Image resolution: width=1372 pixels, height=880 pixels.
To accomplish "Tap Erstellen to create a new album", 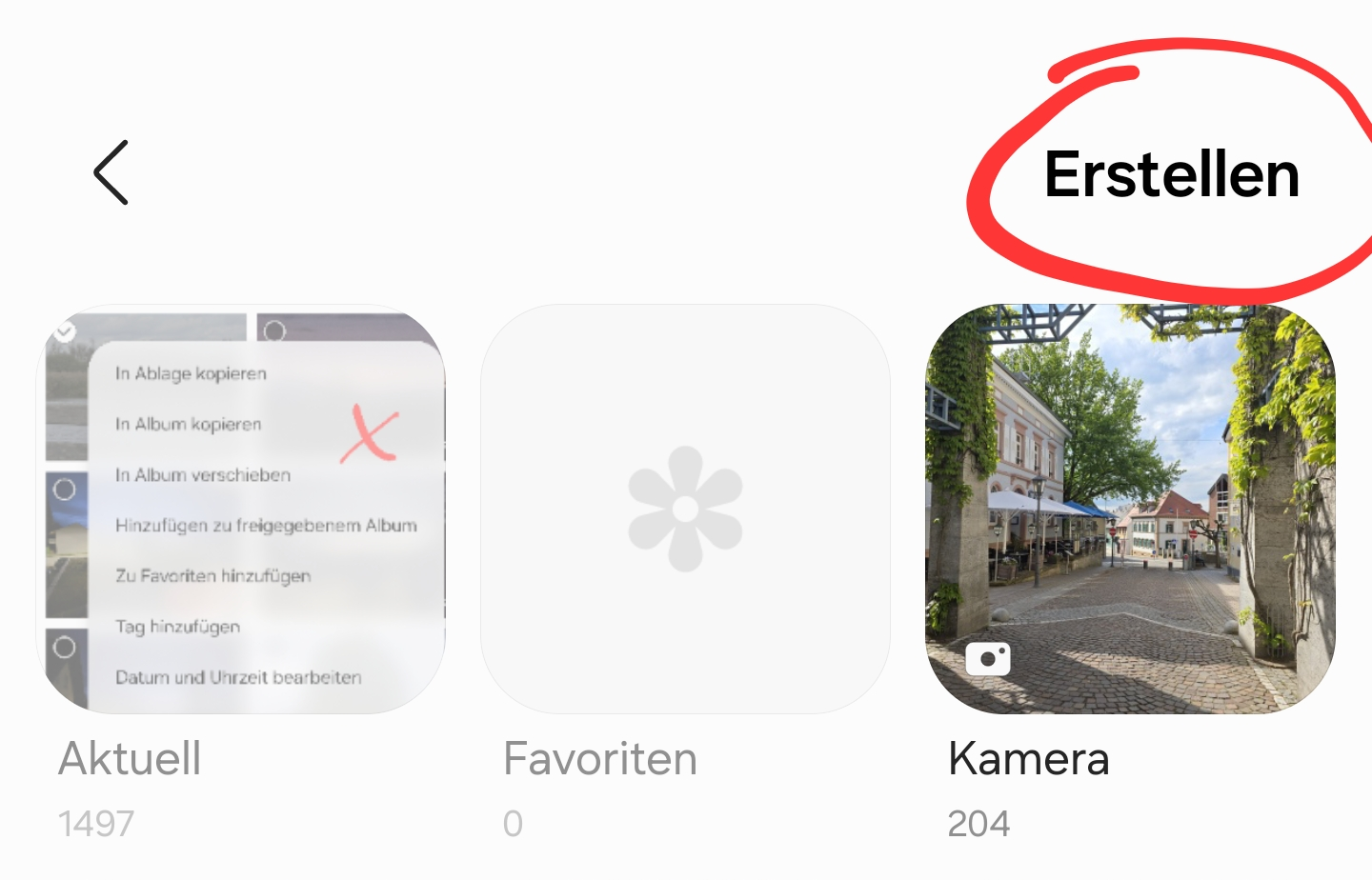I will click(1171, 174).
